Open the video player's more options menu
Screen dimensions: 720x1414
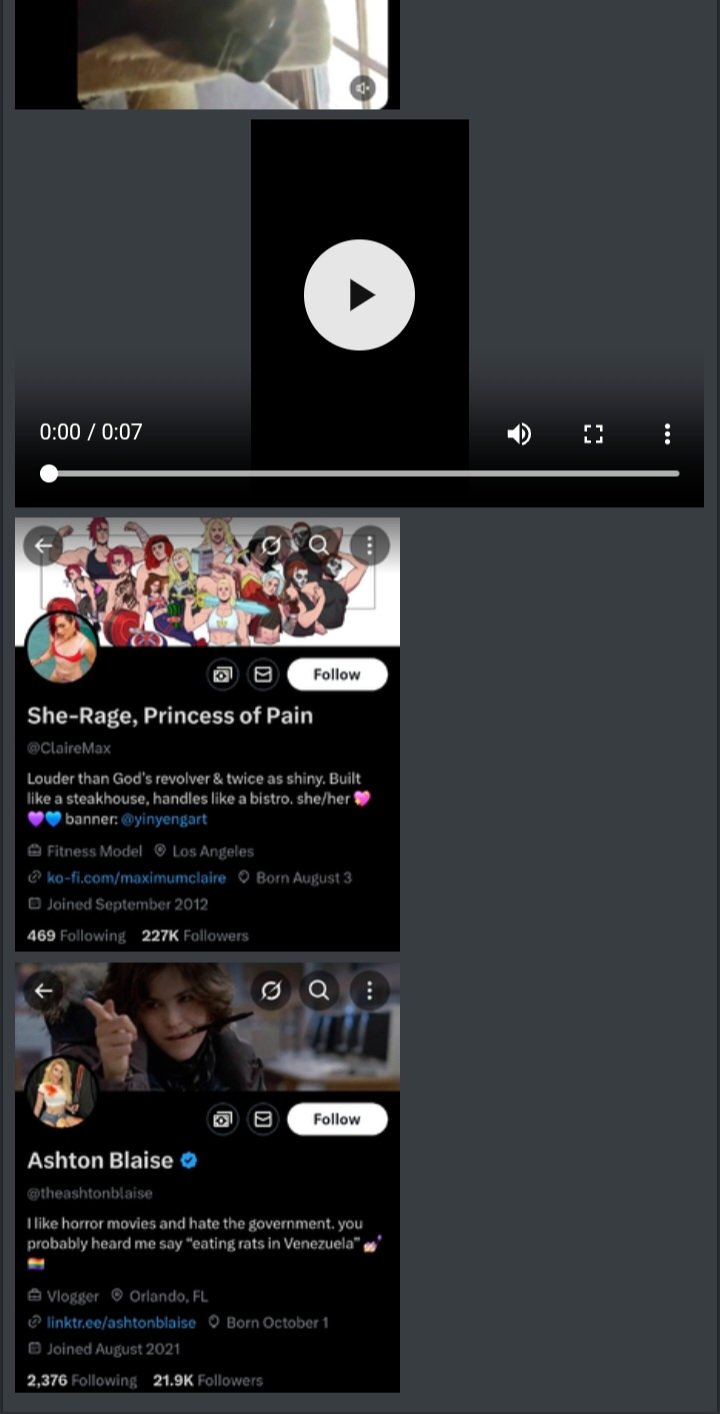667,433
